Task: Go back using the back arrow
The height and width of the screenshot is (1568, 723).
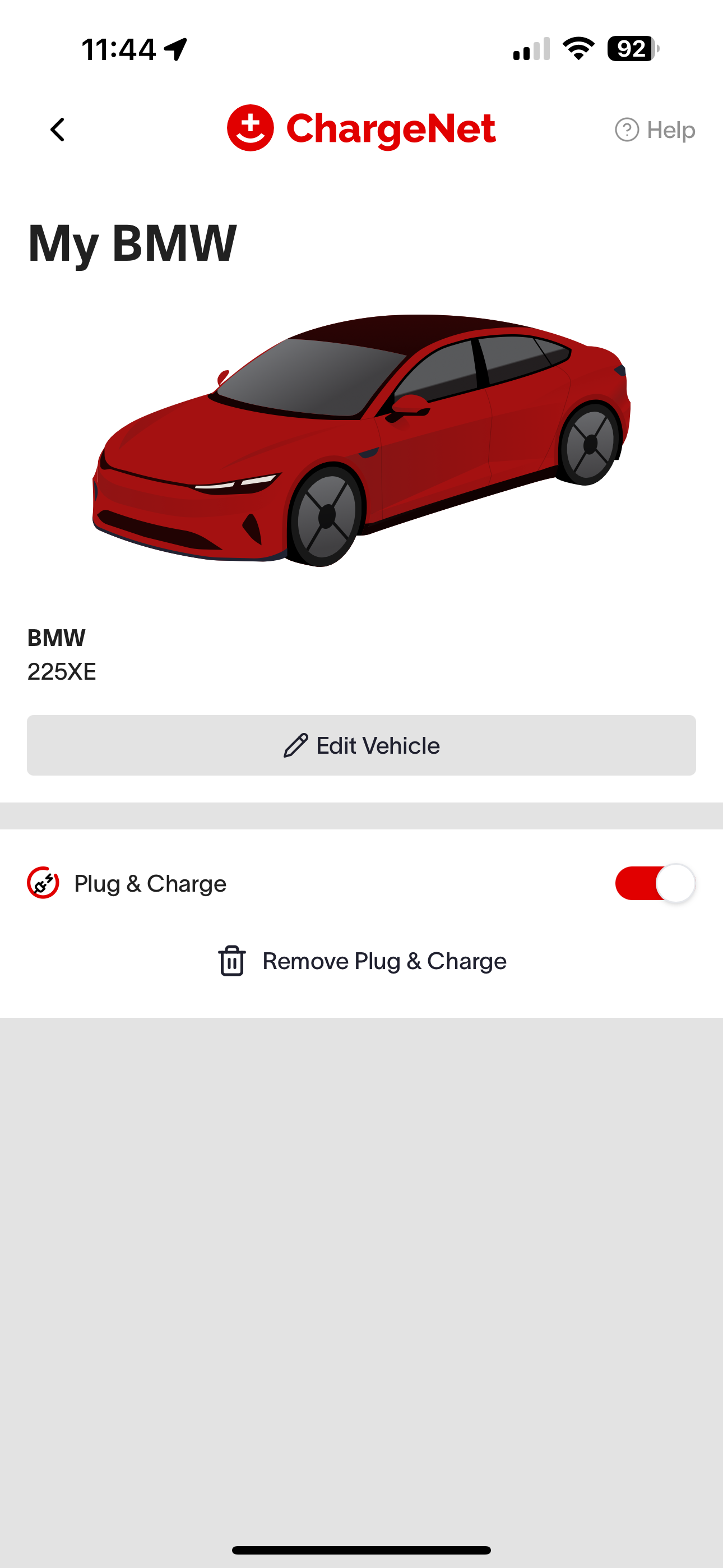Action: tap(58, 130)
